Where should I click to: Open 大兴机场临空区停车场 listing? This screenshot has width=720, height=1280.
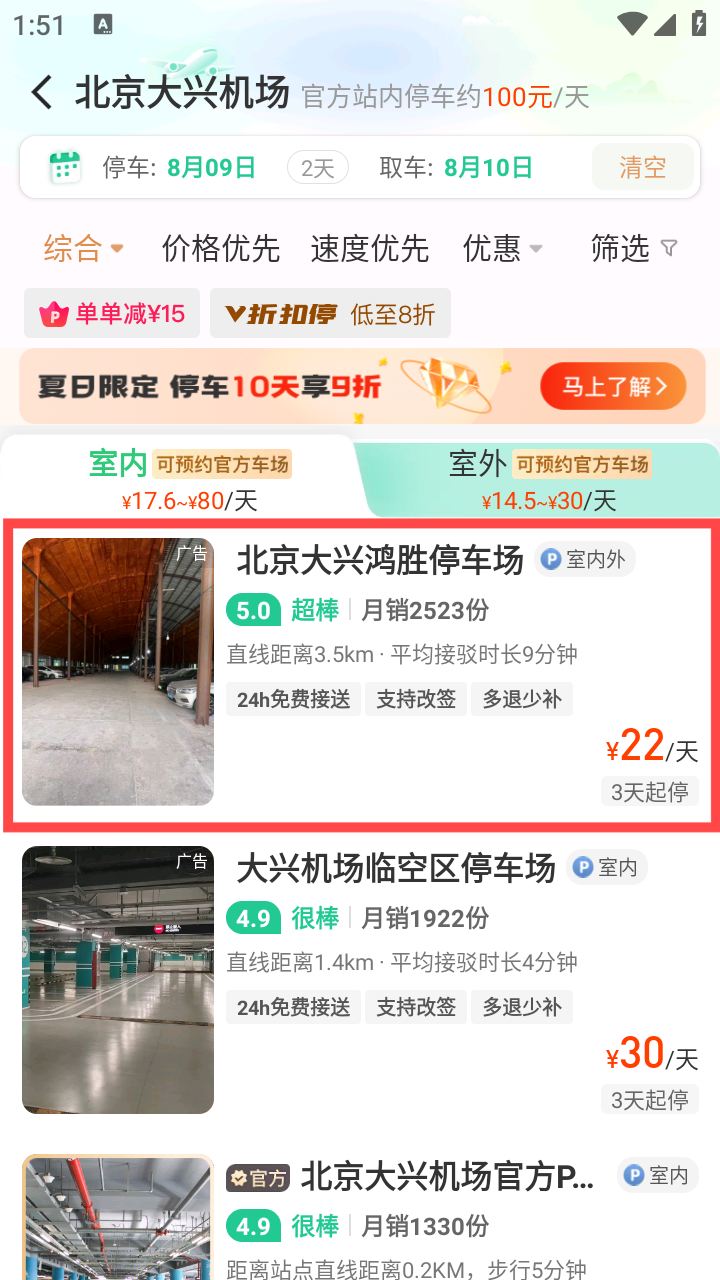395,869
